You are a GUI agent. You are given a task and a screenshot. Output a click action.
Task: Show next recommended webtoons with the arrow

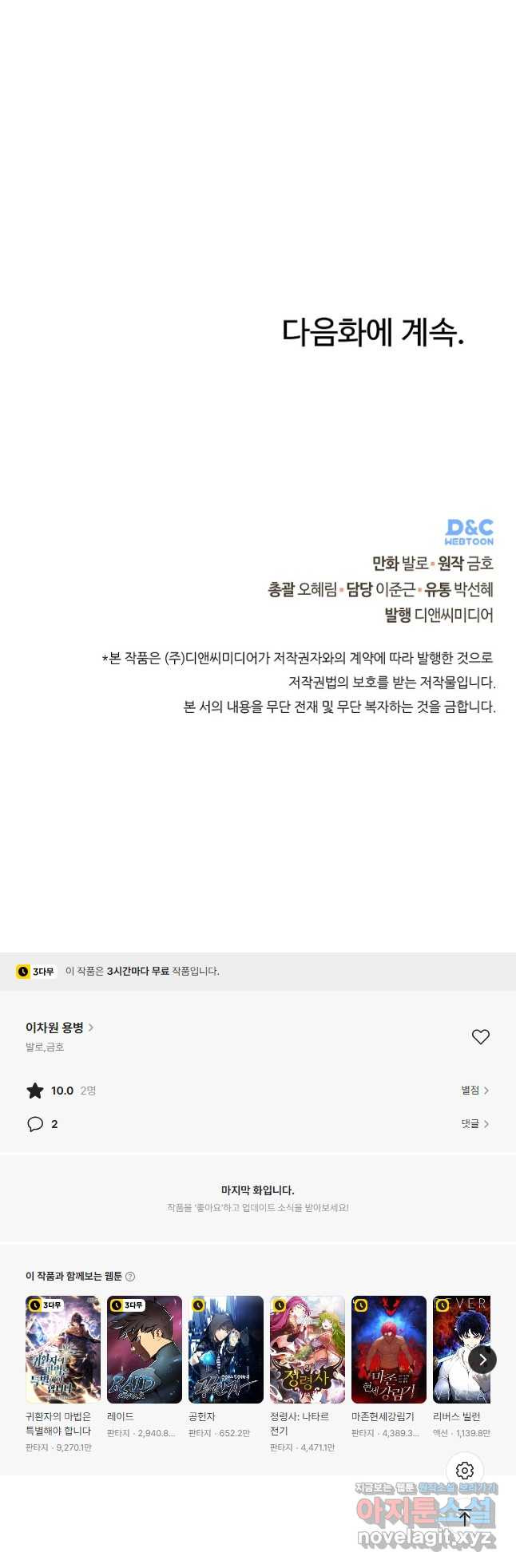pyautogui.click(x=482, y=1359)
